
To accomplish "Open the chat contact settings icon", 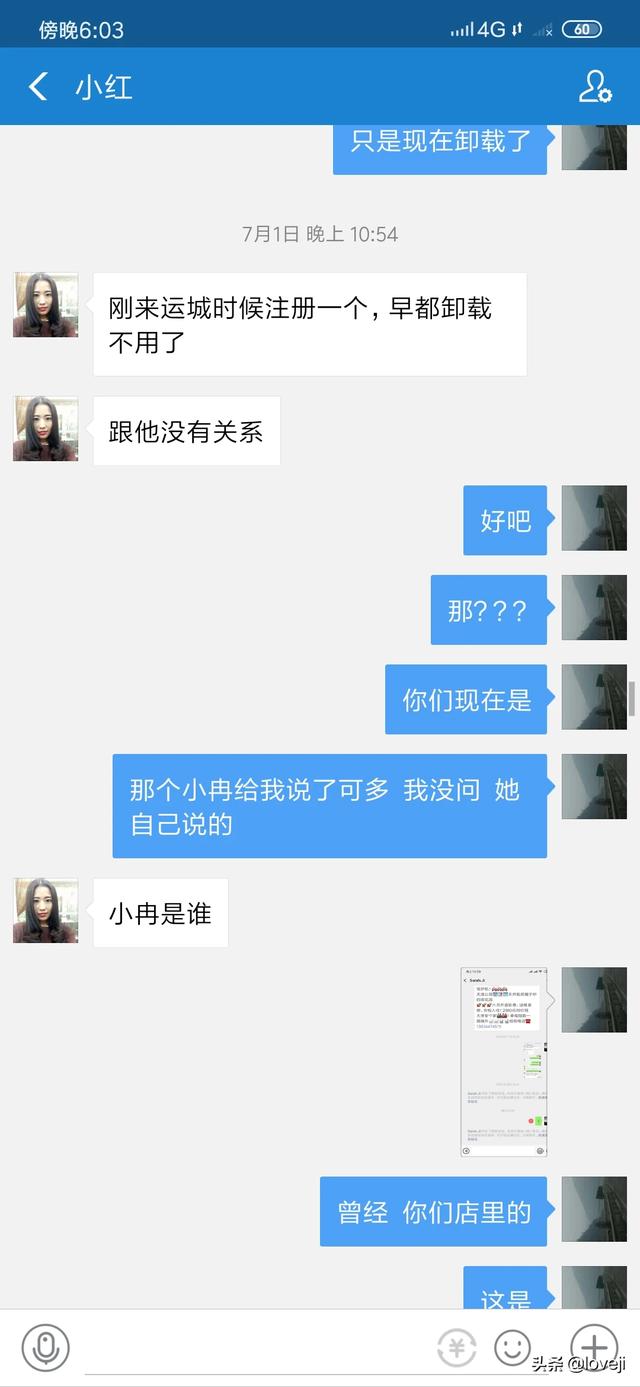I will pyautogui.click(x=595, y=86).
